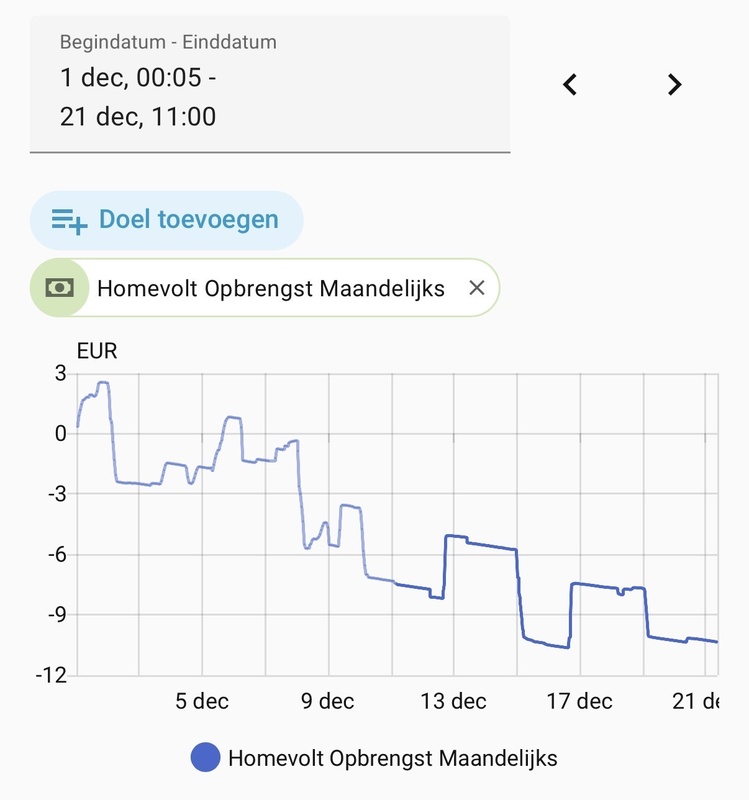Click inside the chart plot area
This screenshot has height=800, width=749.
coord(400,520)
